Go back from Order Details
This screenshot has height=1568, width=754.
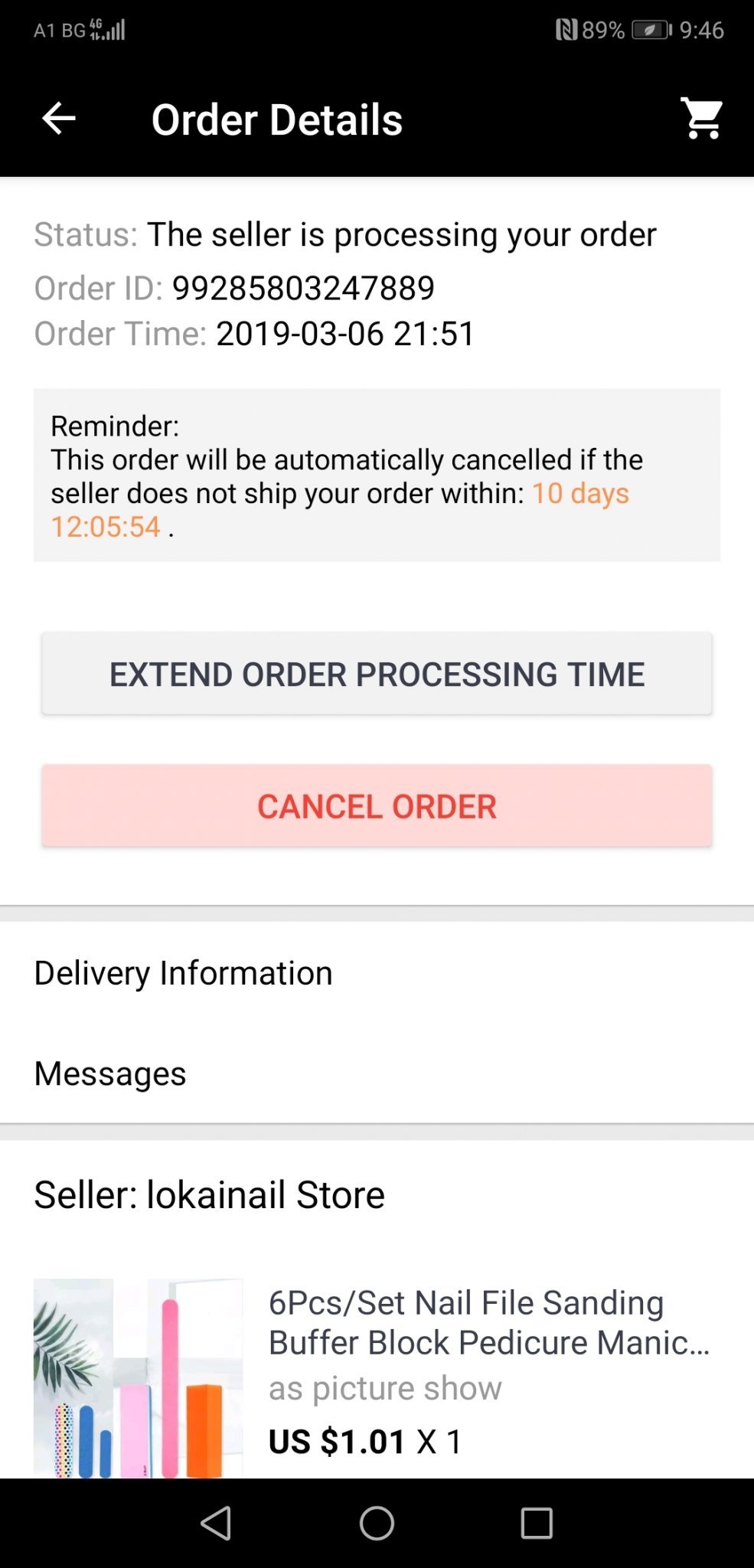[58, 119]
